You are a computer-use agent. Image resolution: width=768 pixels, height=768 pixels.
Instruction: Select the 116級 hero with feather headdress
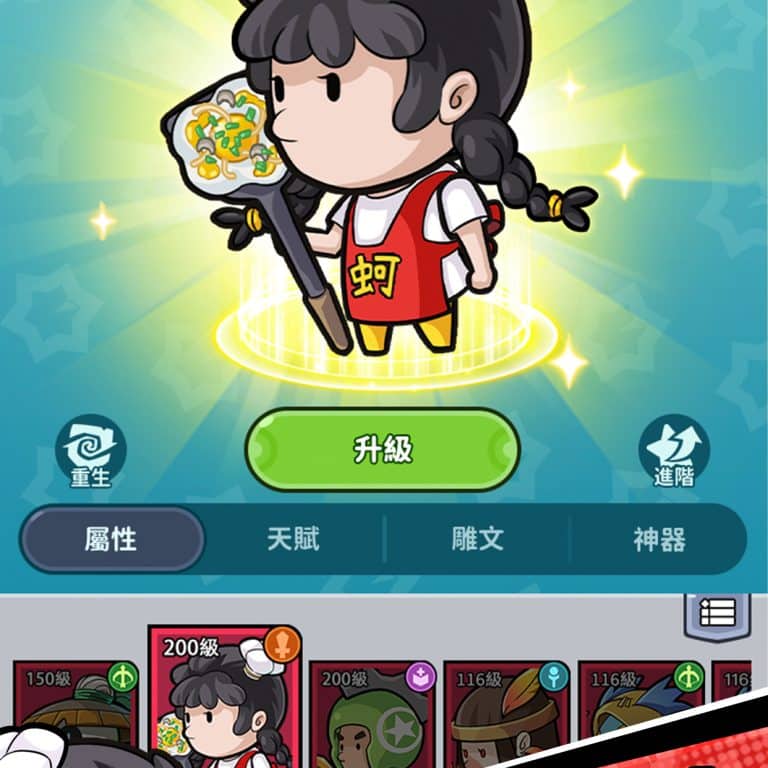(505, 712)
